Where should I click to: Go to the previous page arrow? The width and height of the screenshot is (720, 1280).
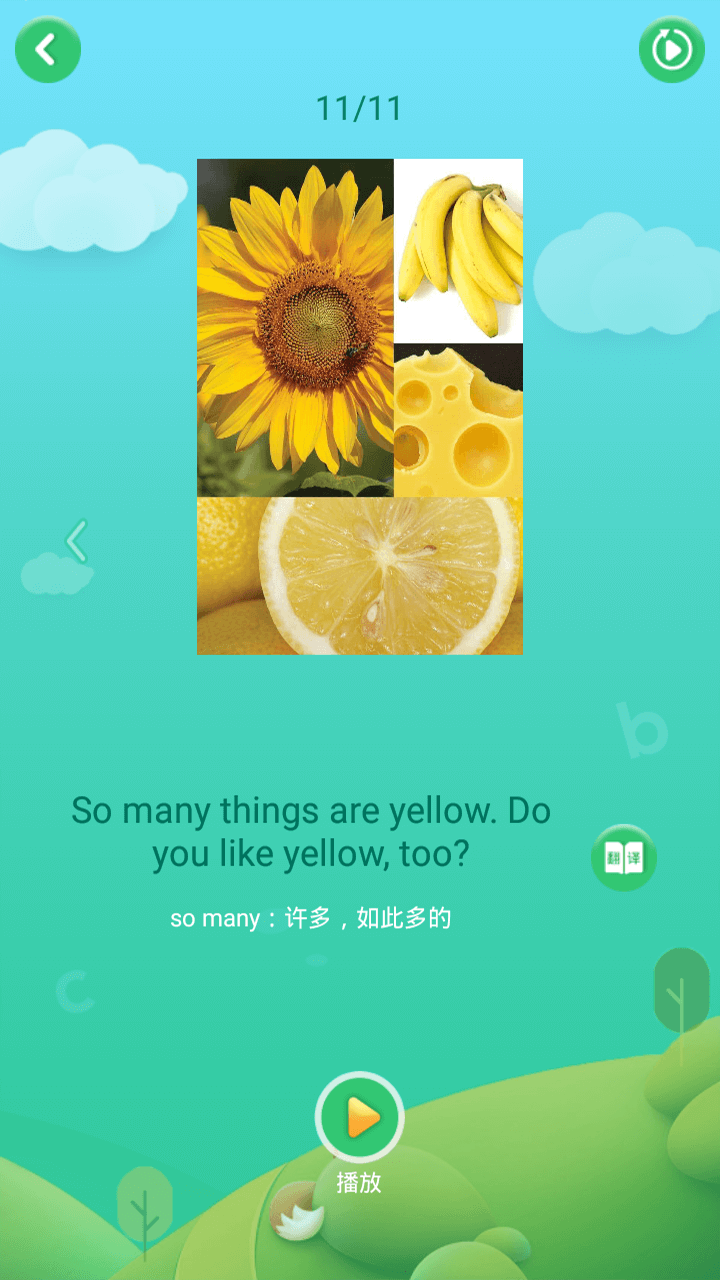point(76,541)
